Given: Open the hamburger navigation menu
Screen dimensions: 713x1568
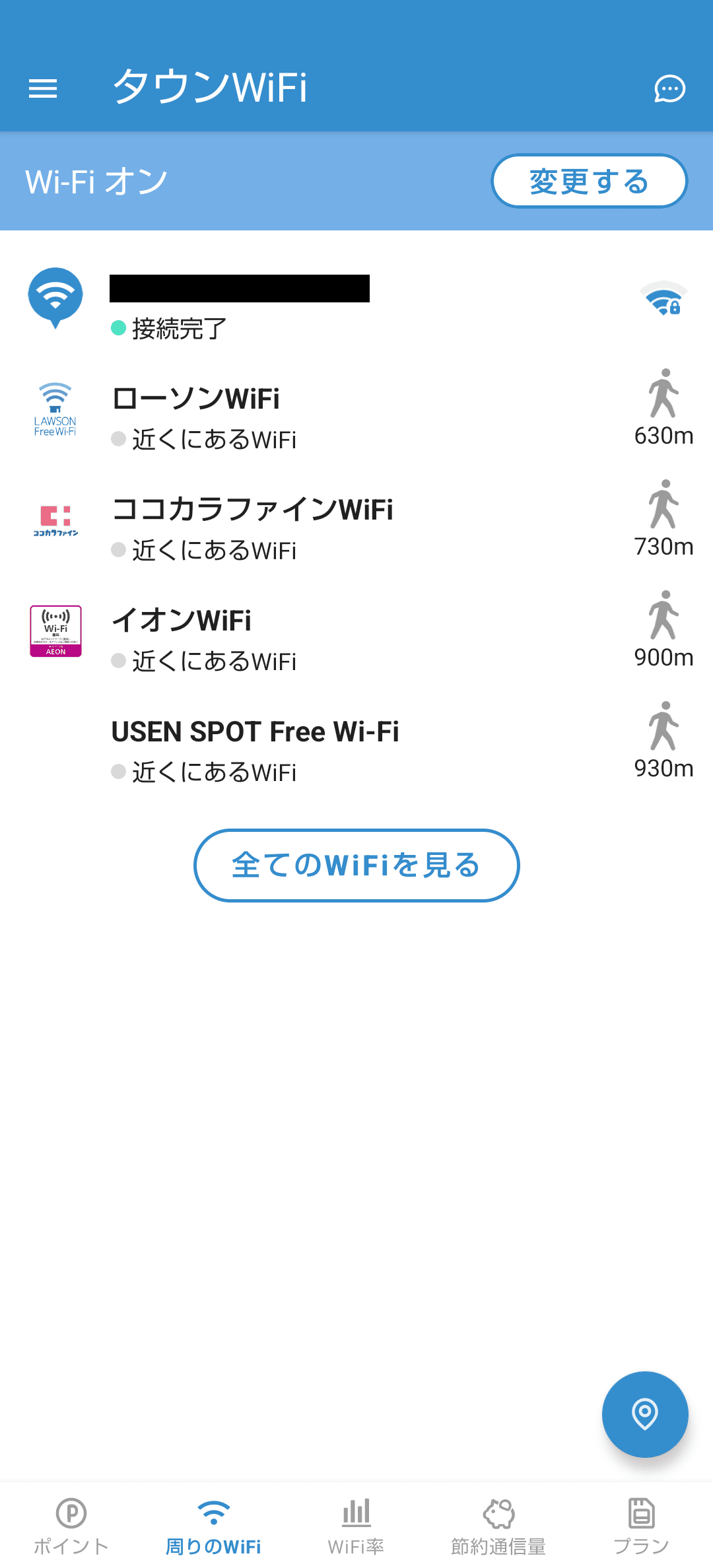Looking at the screenshot, I should point(44,89).
